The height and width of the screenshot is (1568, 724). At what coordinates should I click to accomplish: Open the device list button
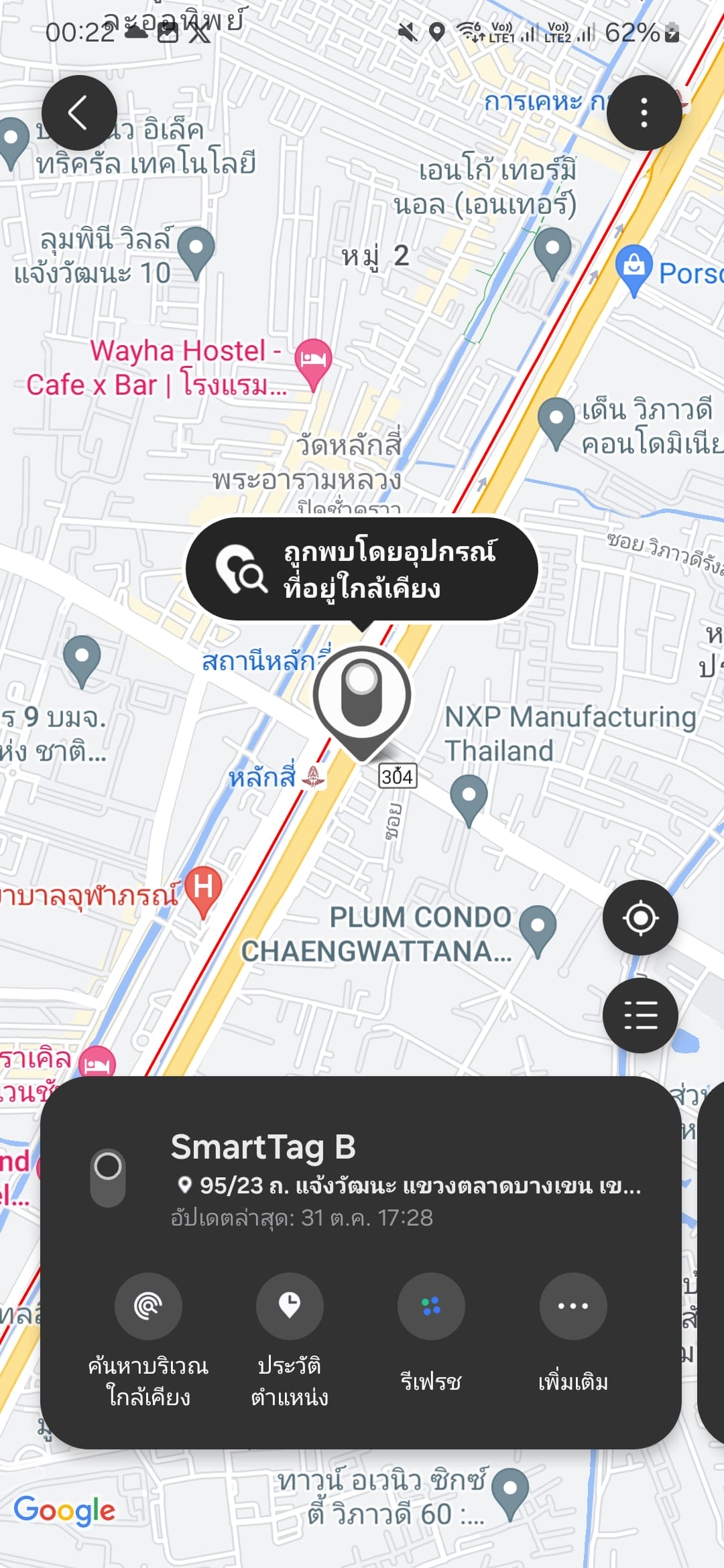pyautogui.click(x=640, y=1015)
